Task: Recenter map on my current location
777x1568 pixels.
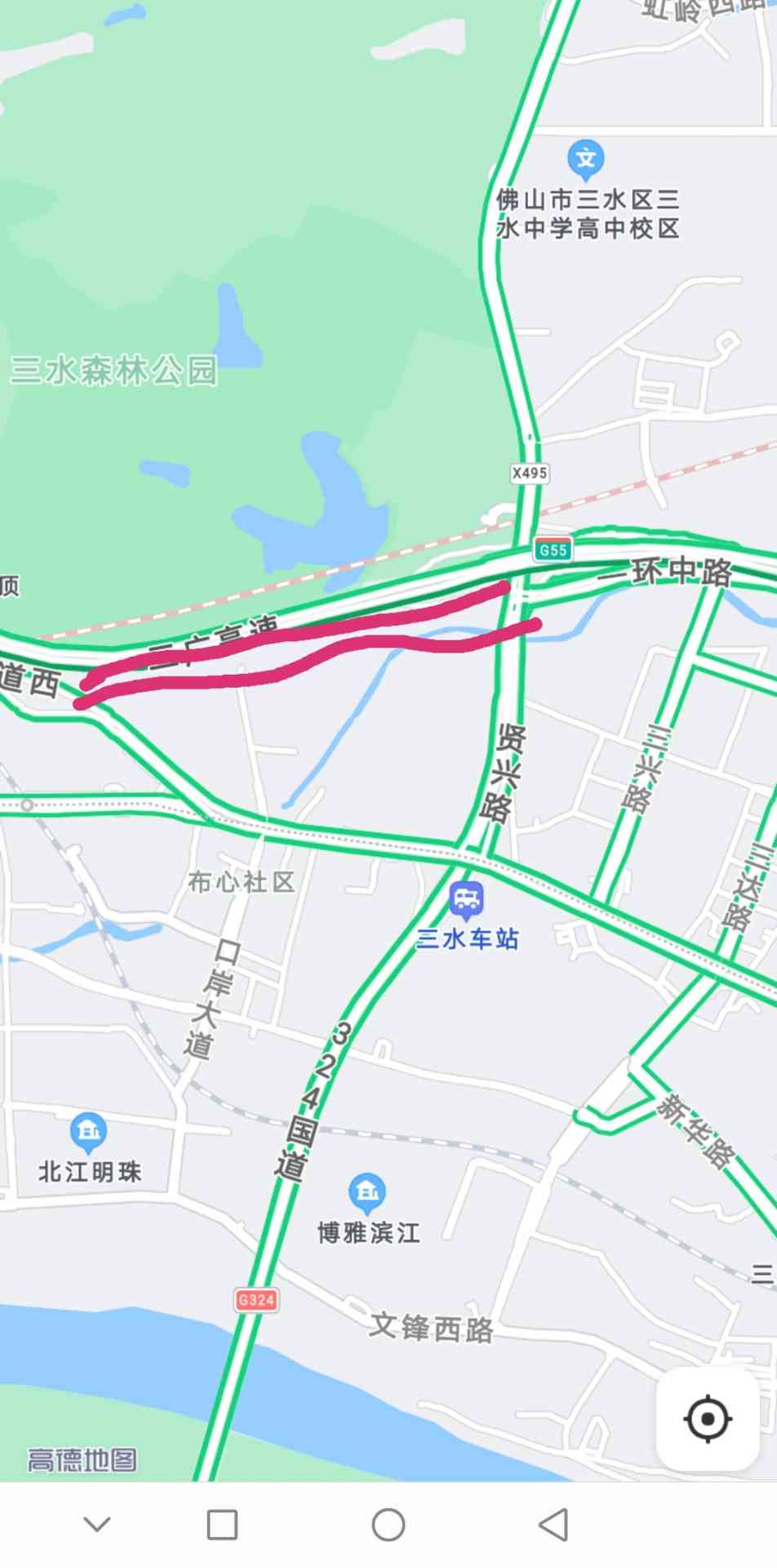Action: click(x=707, y=1419)
